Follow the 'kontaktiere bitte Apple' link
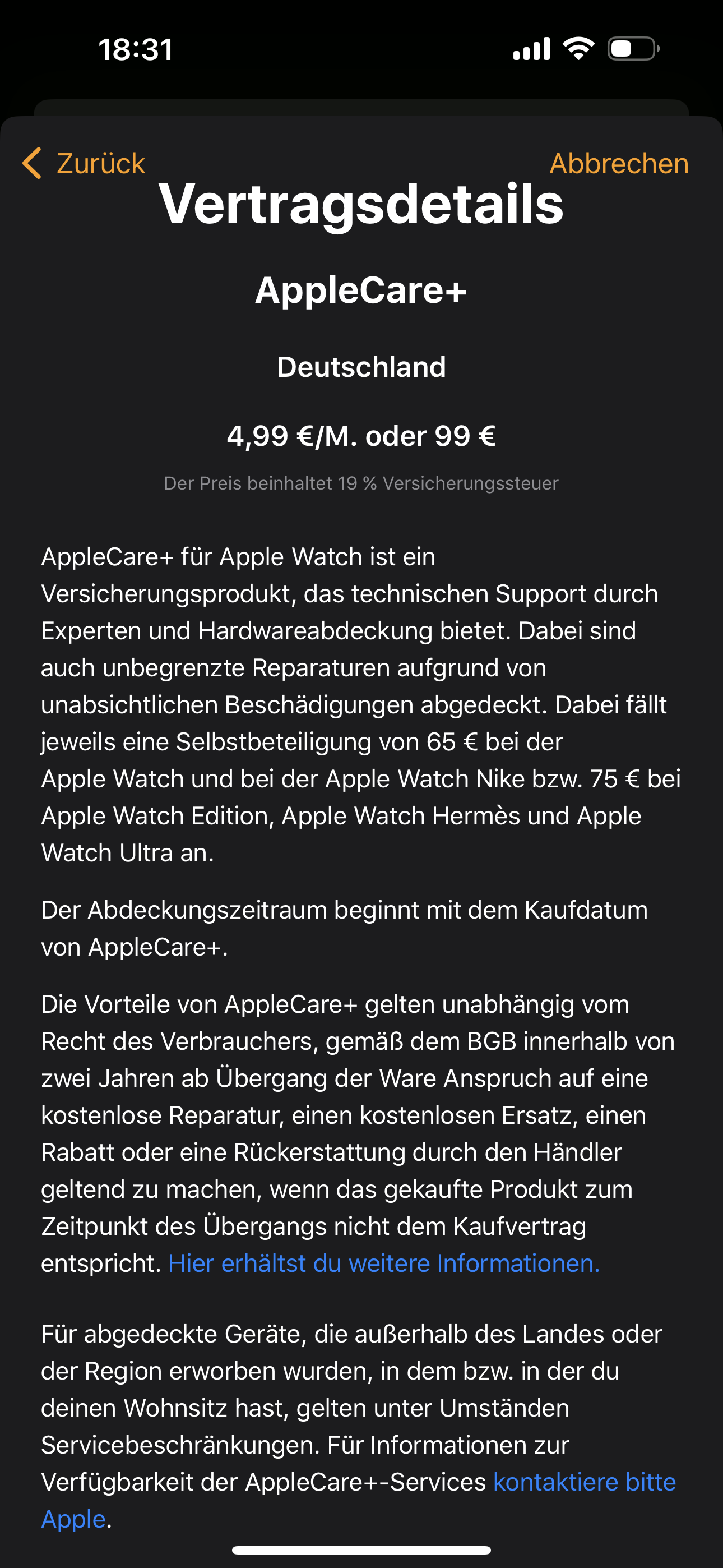Image resolution: width=723 pixels, height=1568 pixels. click(x=583, y=1482)
